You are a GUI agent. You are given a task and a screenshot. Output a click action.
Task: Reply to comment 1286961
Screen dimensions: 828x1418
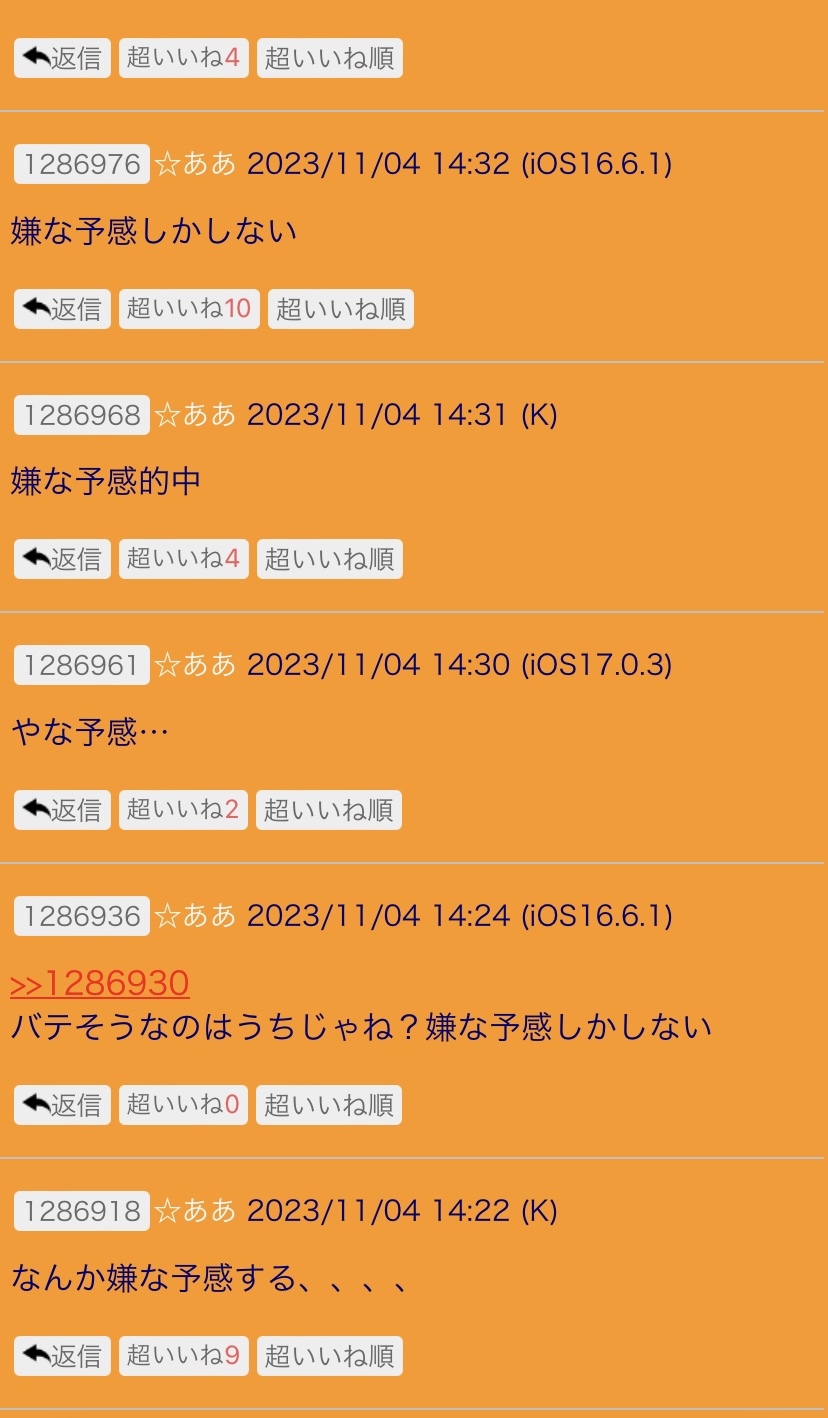coord(62,810)
